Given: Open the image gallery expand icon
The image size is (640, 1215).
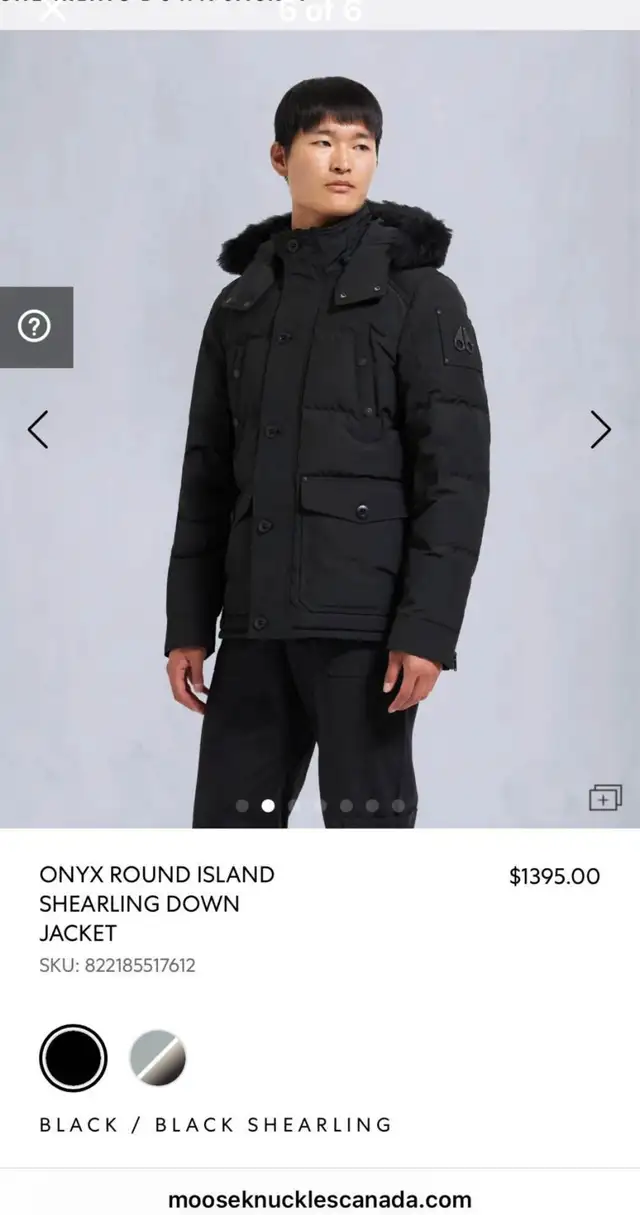Looking at the screenshot, I should click(605, 797).
